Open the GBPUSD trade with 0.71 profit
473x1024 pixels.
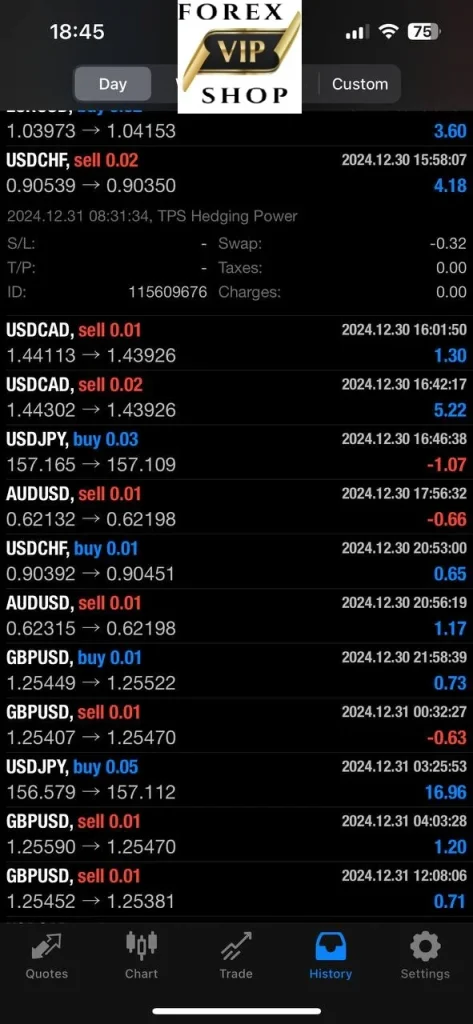[236, 889]
